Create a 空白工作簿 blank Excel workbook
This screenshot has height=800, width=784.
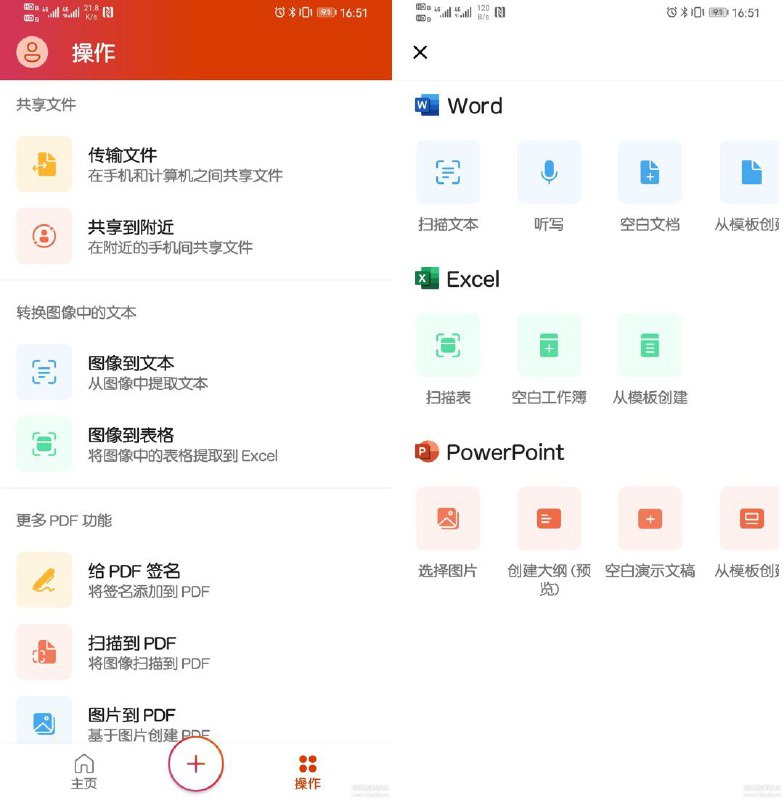547,344
